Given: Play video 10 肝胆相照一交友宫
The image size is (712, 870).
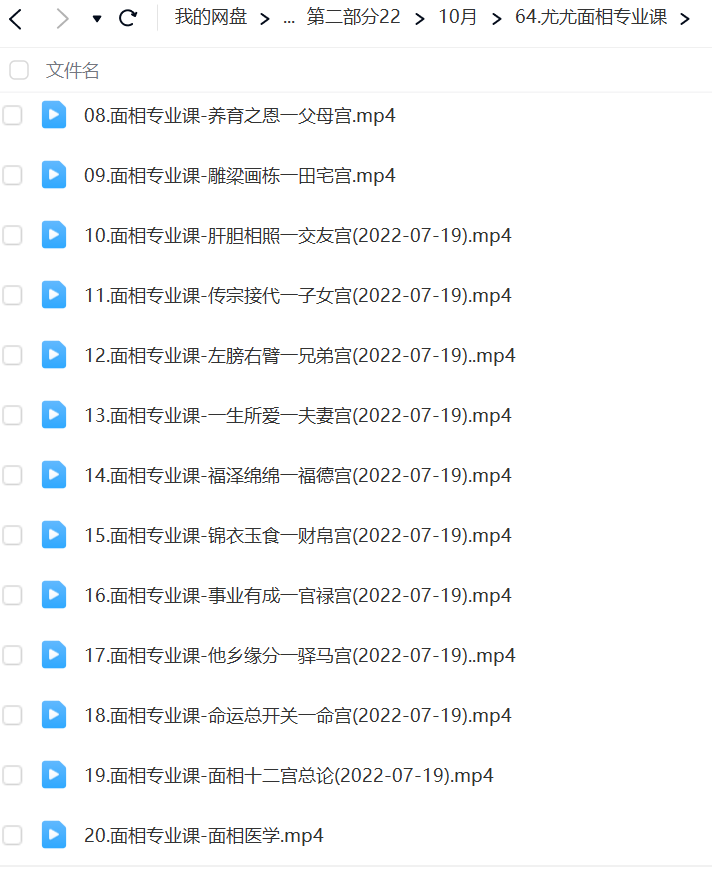Looking at the screenshot, I should 297,236.
